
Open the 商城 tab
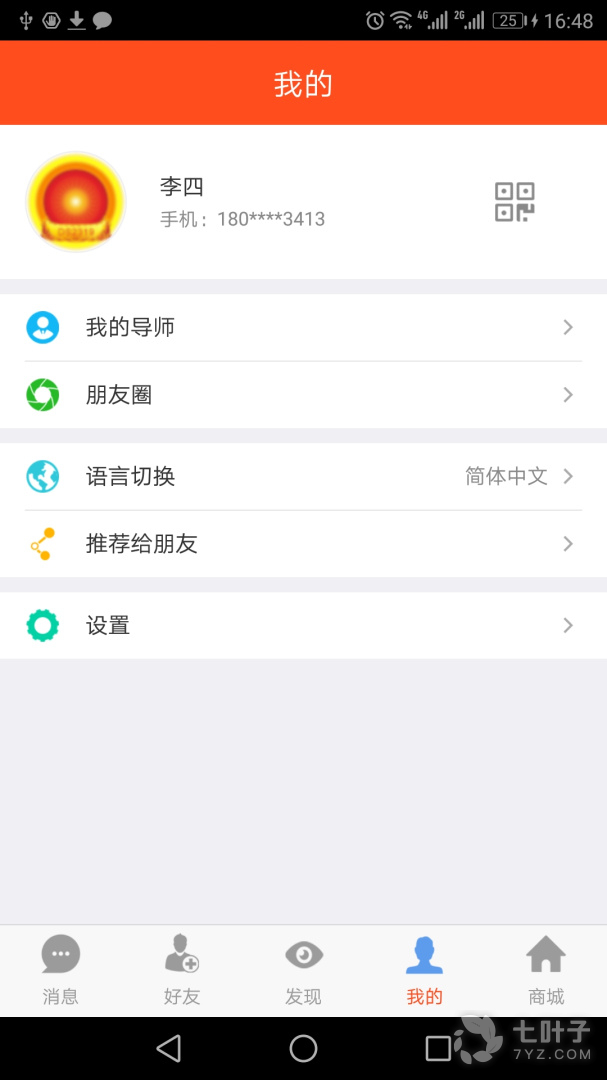pos(546,970)
